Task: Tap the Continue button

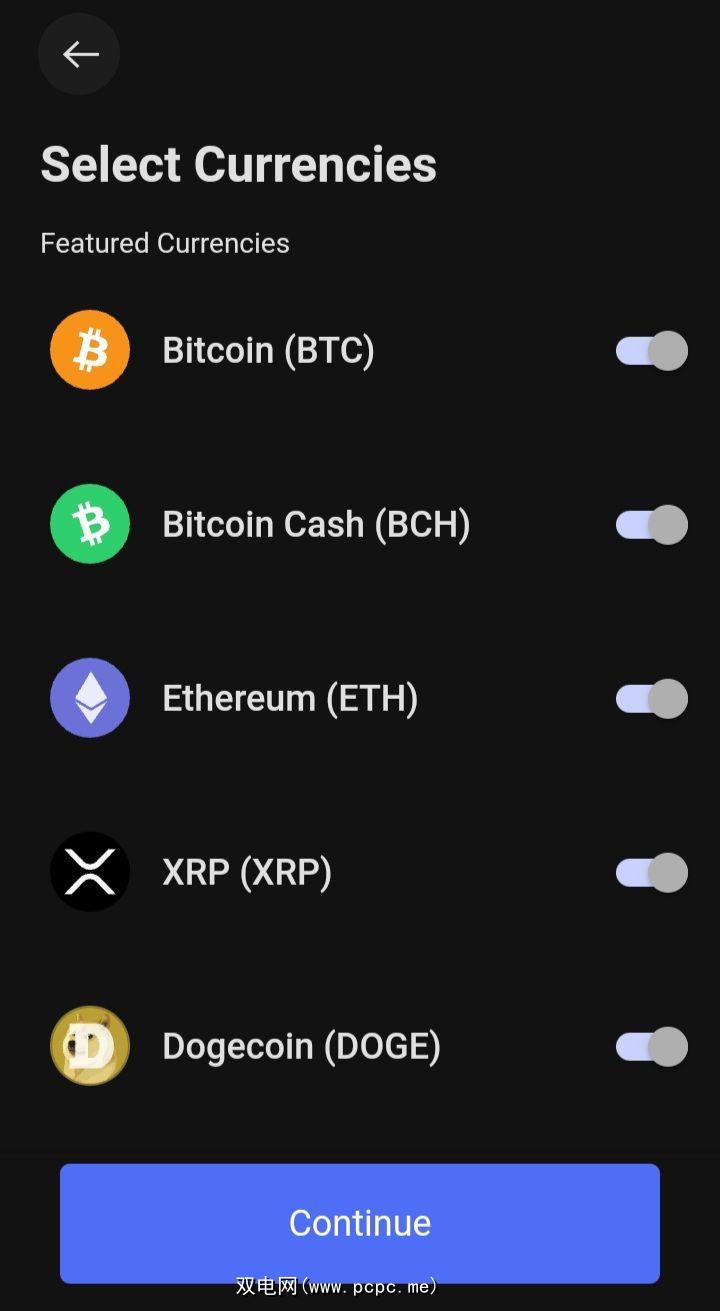Action: [360, 1223]
